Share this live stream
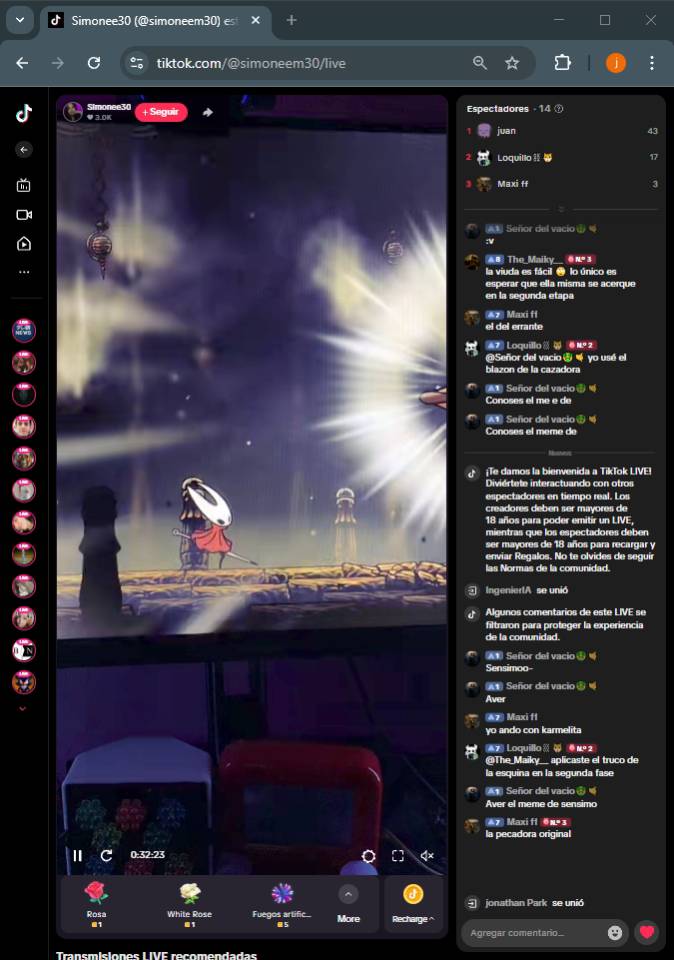The height and width of the screenshot is (960, 674). click(x=208, y=112)
